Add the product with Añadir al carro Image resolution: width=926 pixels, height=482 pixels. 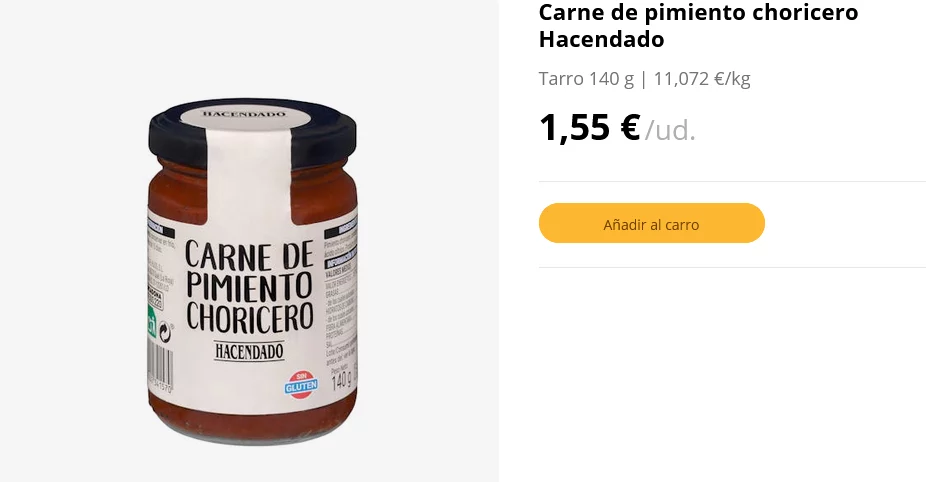point(651,224)
